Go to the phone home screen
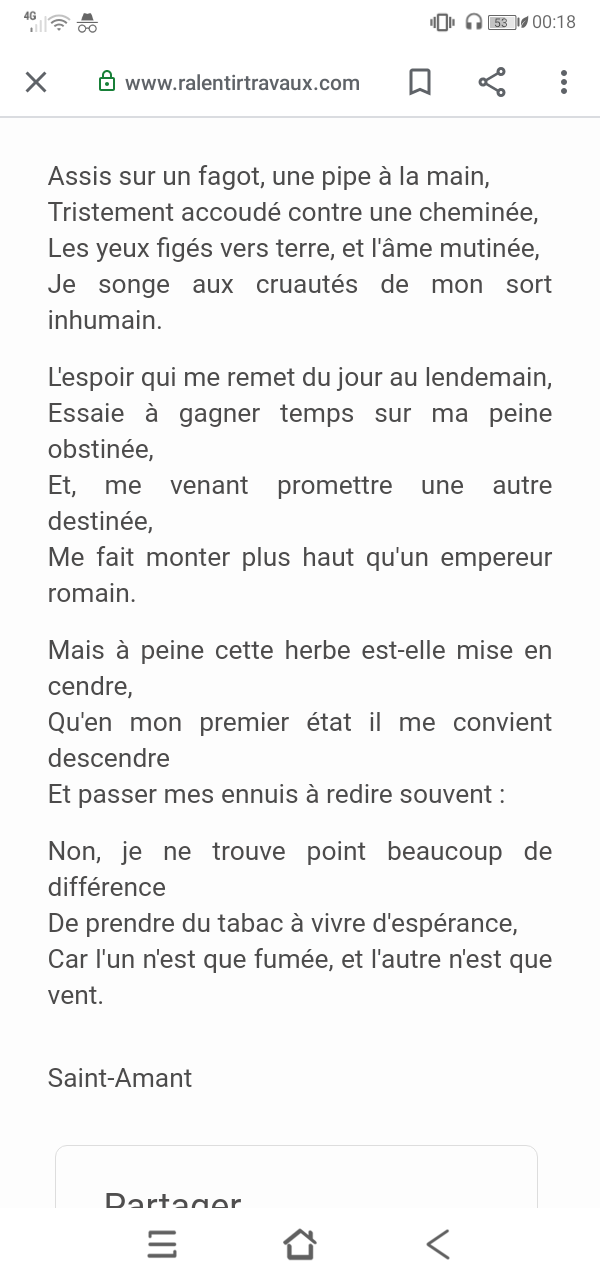 point(300,1243)
